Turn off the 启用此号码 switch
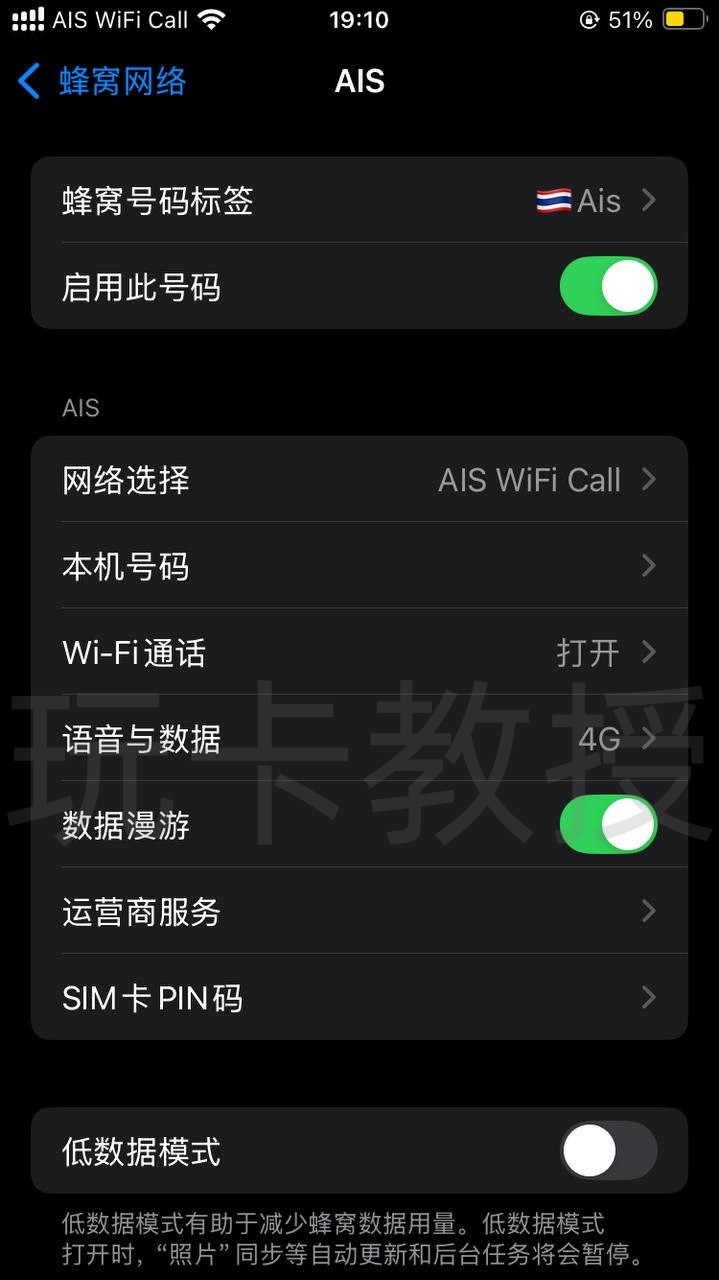Image resolution: width=719 pixels, height=1280 pixels. point(607,287)
